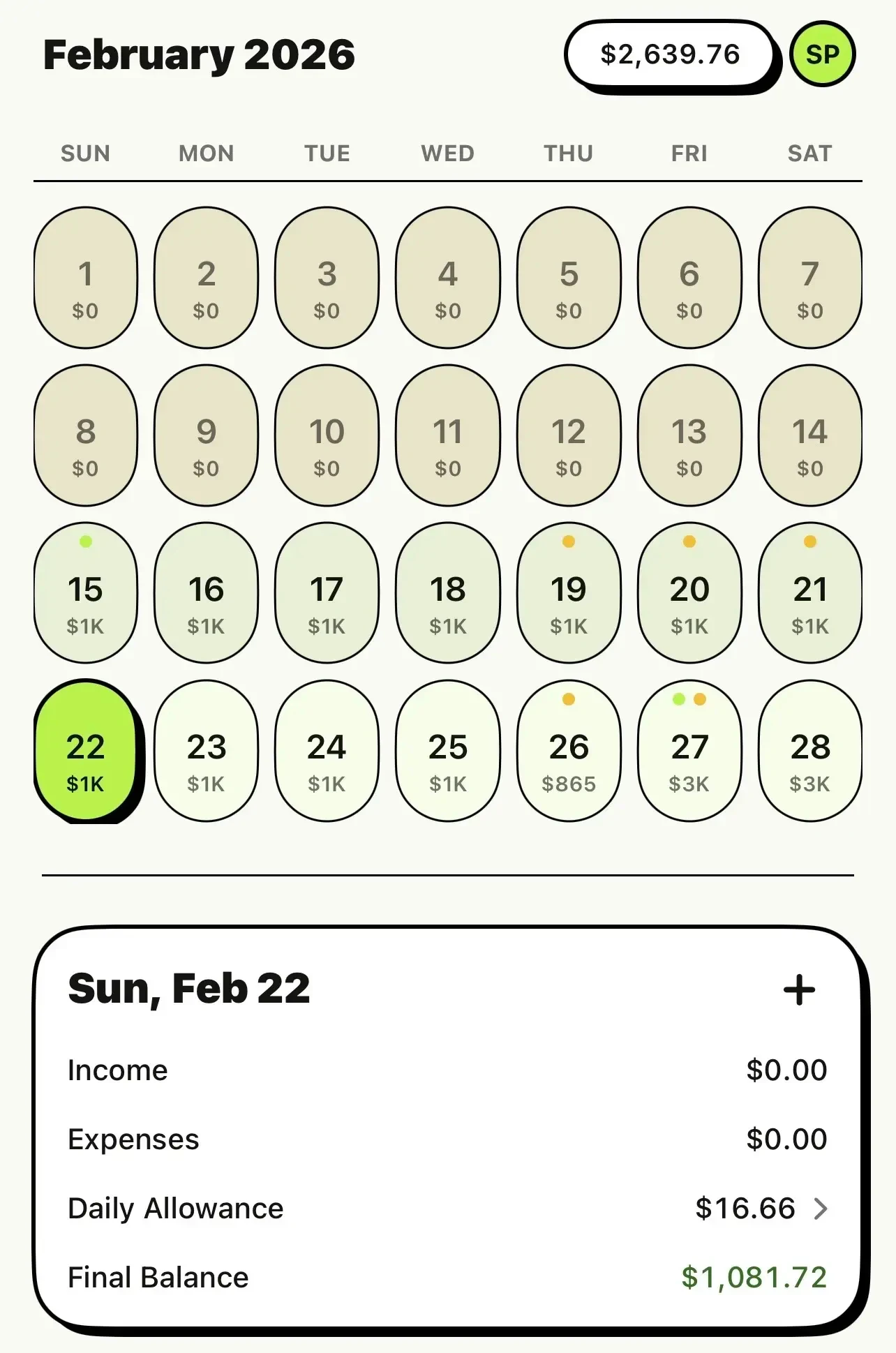
Task: Choose February 14 in the calendar
Action: 809,435
